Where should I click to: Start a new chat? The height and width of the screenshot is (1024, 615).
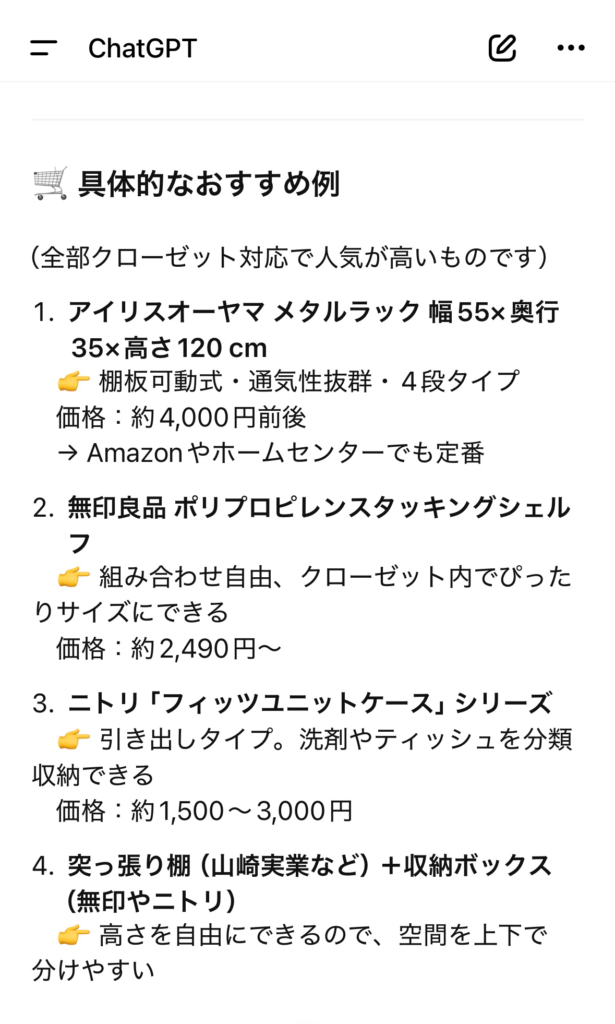(502, 47)
